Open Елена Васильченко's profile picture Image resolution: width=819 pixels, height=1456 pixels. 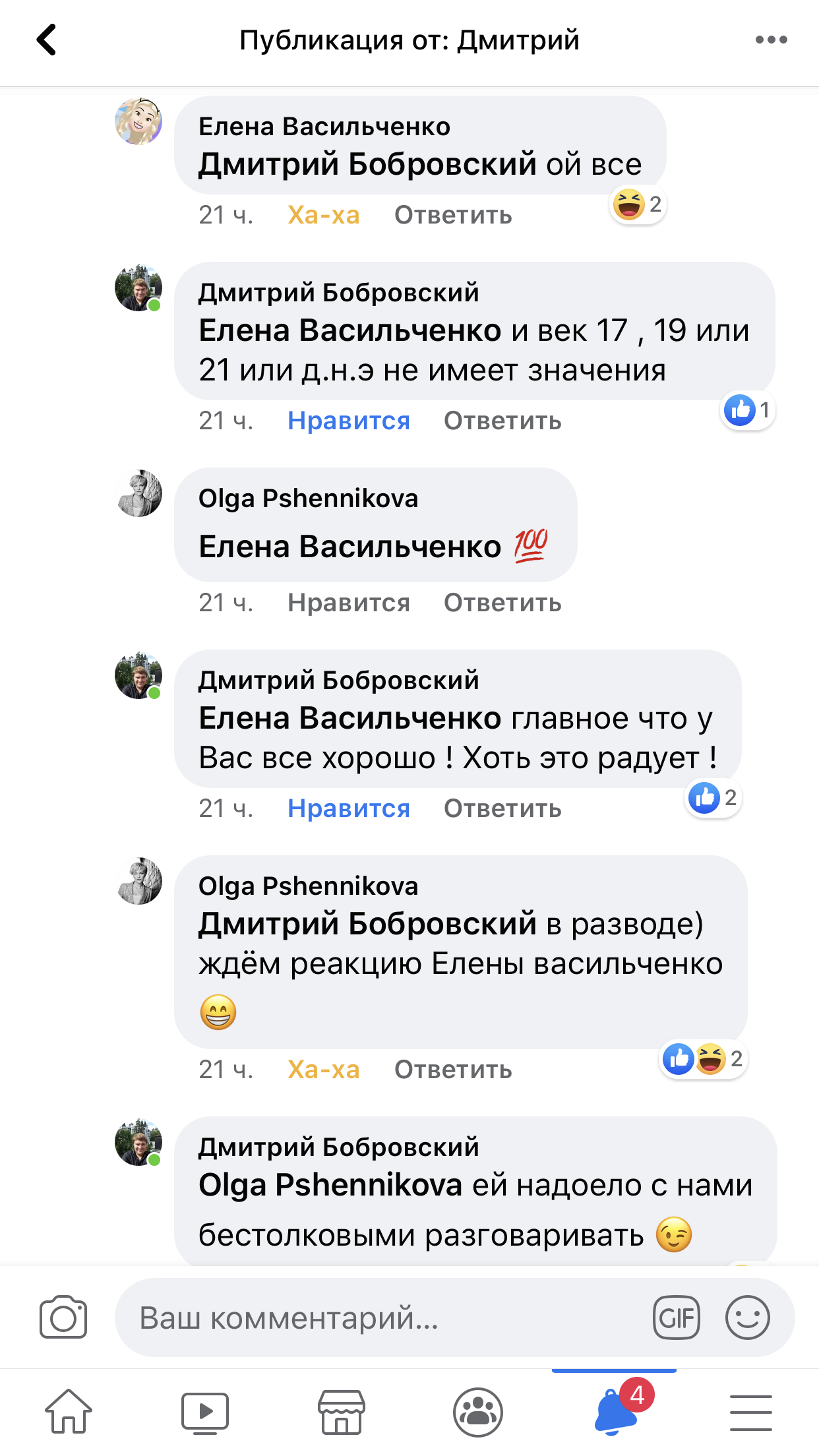click(x=138, y=121)
